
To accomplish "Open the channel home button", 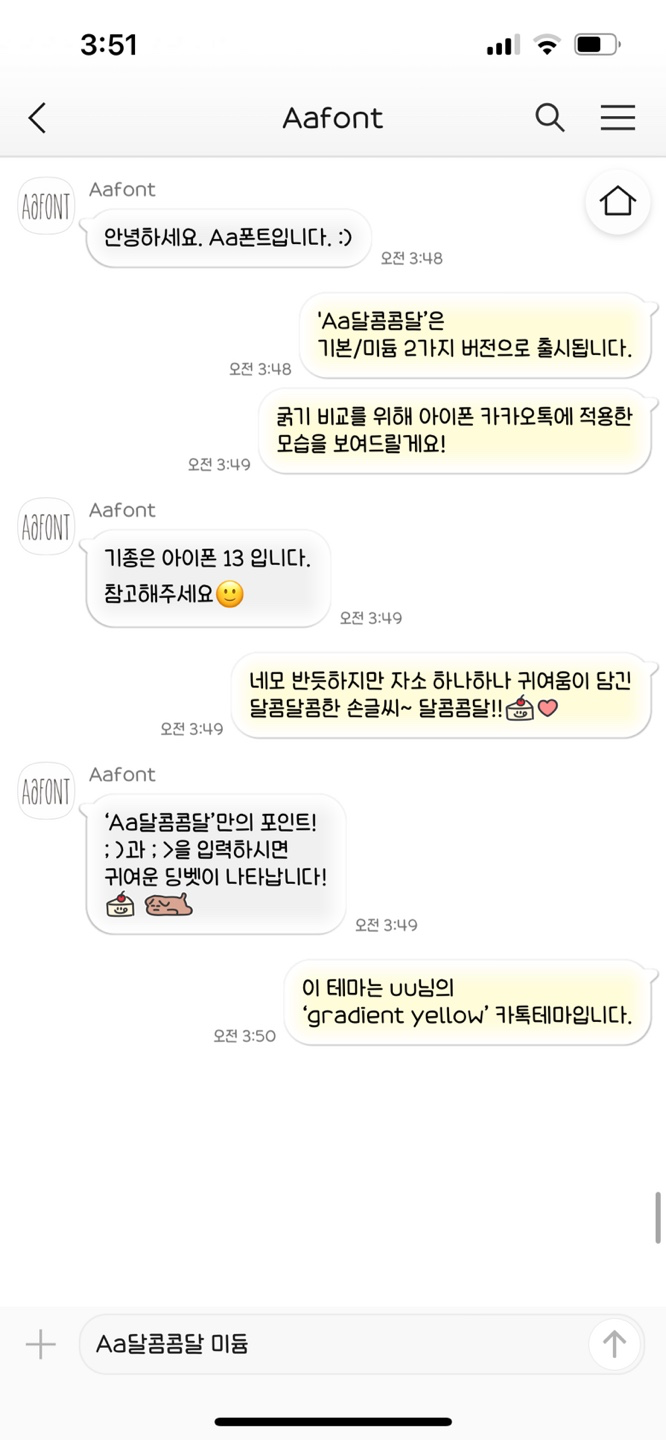I will tap(617, 202).
